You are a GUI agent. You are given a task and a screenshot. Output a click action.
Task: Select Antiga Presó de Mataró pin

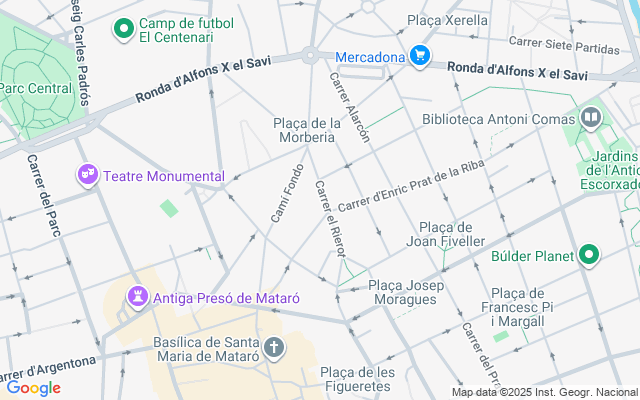click(137, 297)
